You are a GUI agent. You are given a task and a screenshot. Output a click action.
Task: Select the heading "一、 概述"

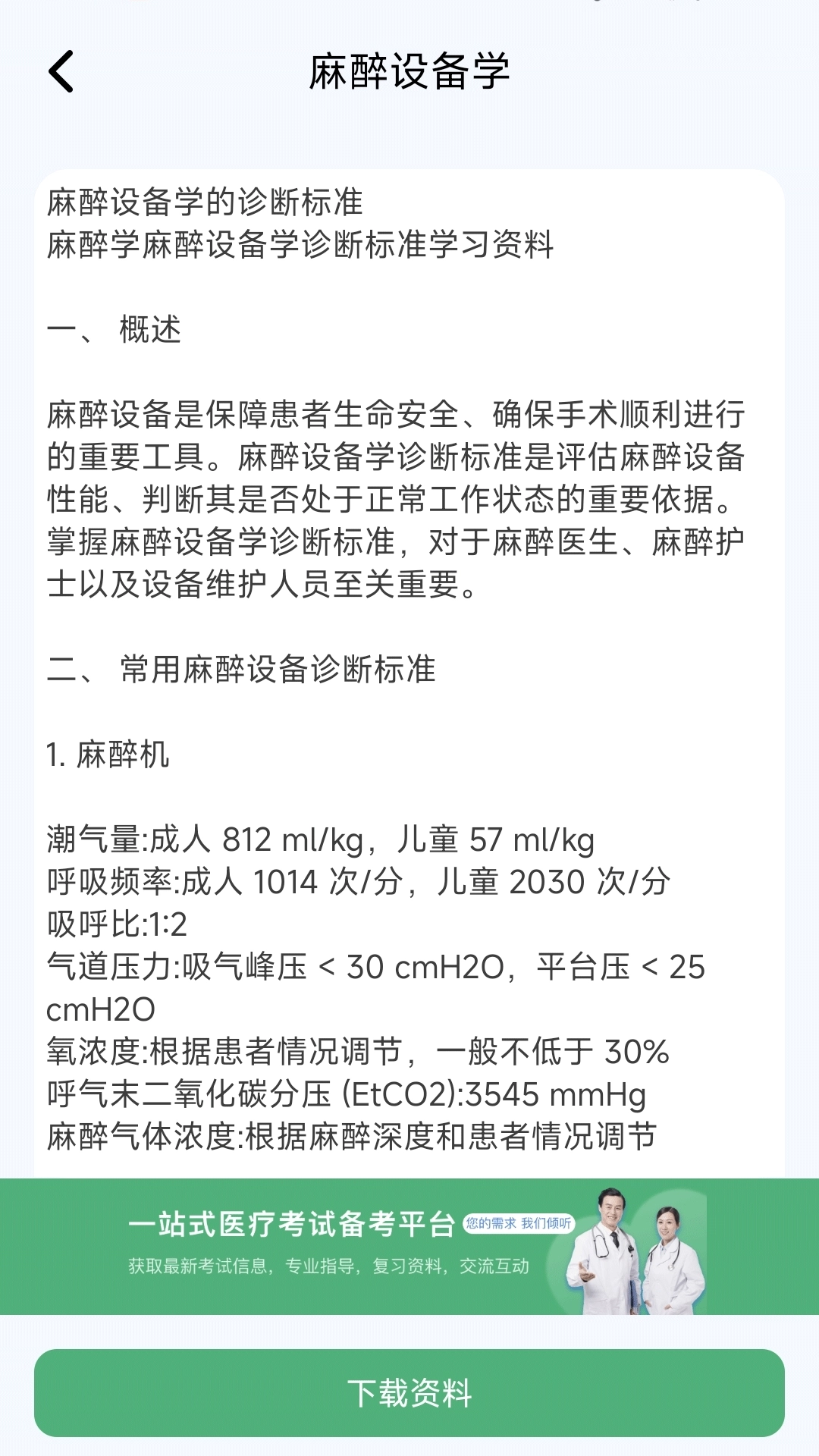point(114,329)
